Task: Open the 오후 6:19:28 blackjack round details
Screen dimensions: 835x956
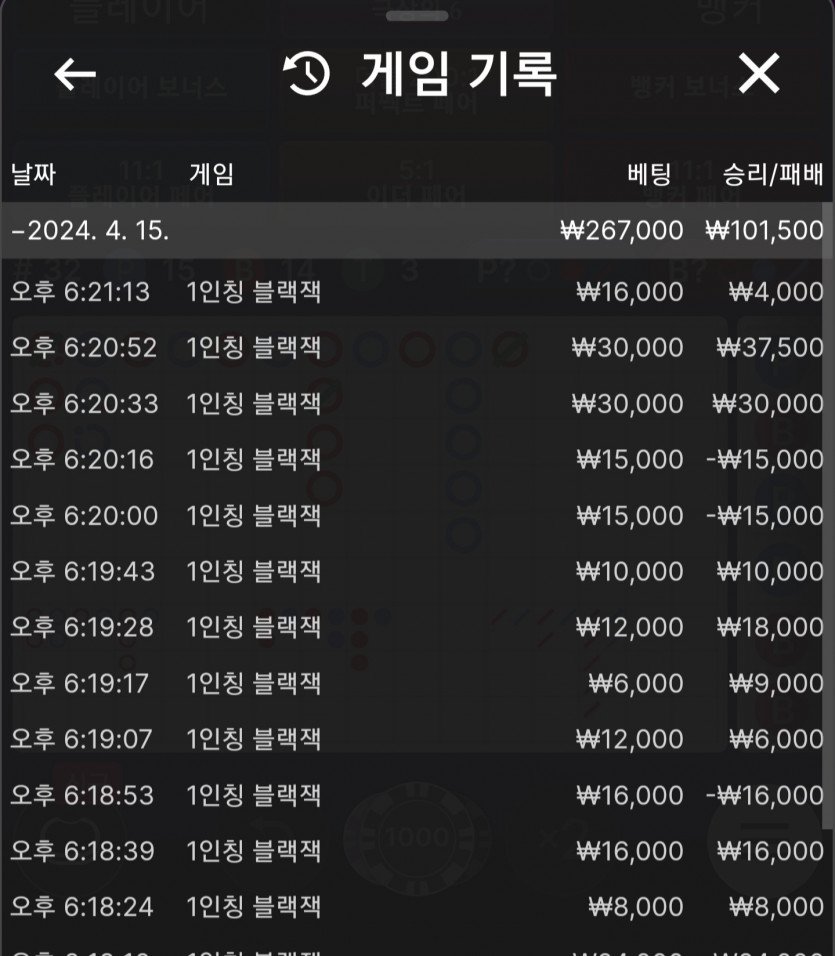Action: click(416, 628)
